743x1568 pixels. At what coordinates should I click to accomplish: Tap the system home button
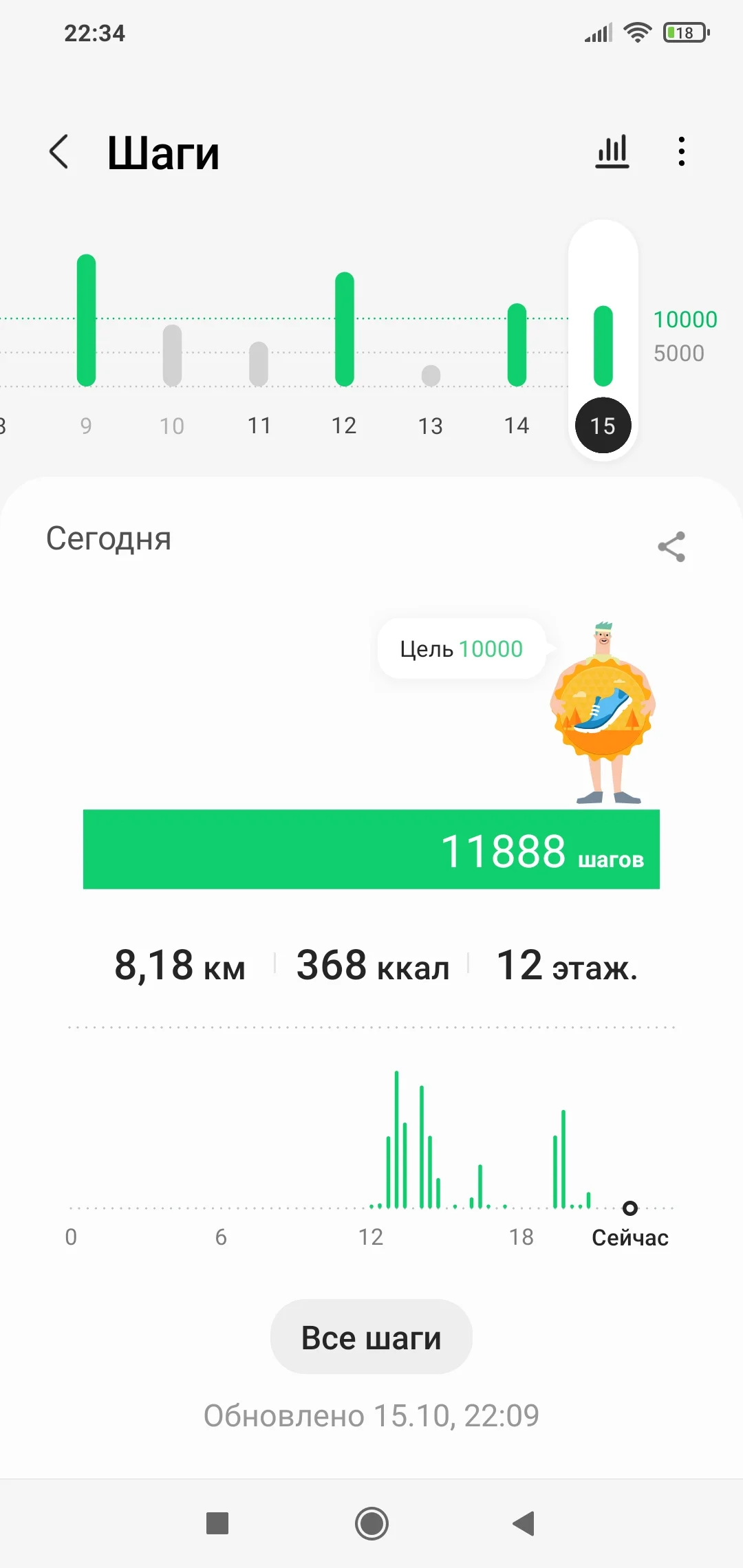[371, 1523]
